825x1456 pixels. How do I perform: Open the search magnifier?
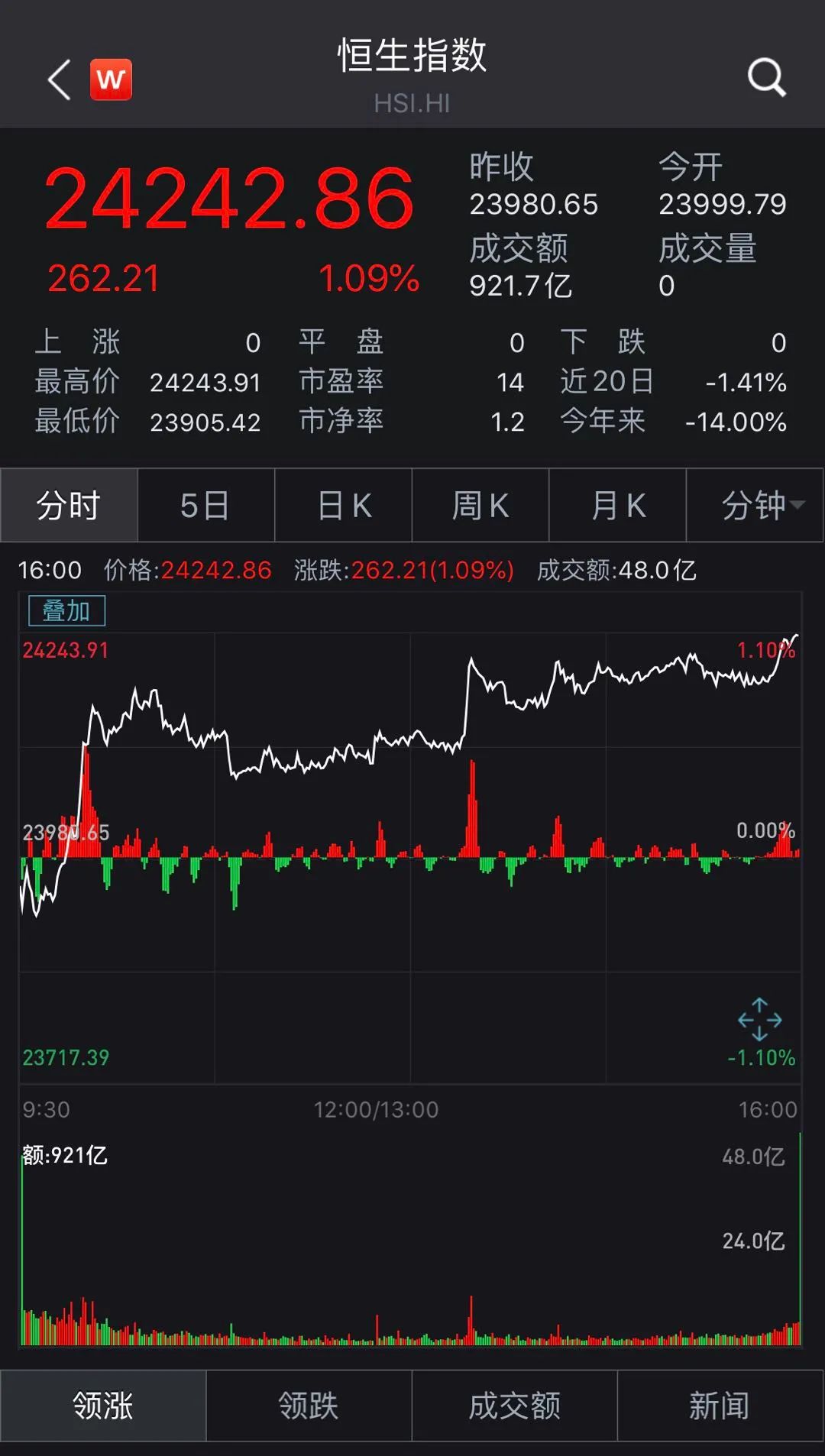pos(766,77)
